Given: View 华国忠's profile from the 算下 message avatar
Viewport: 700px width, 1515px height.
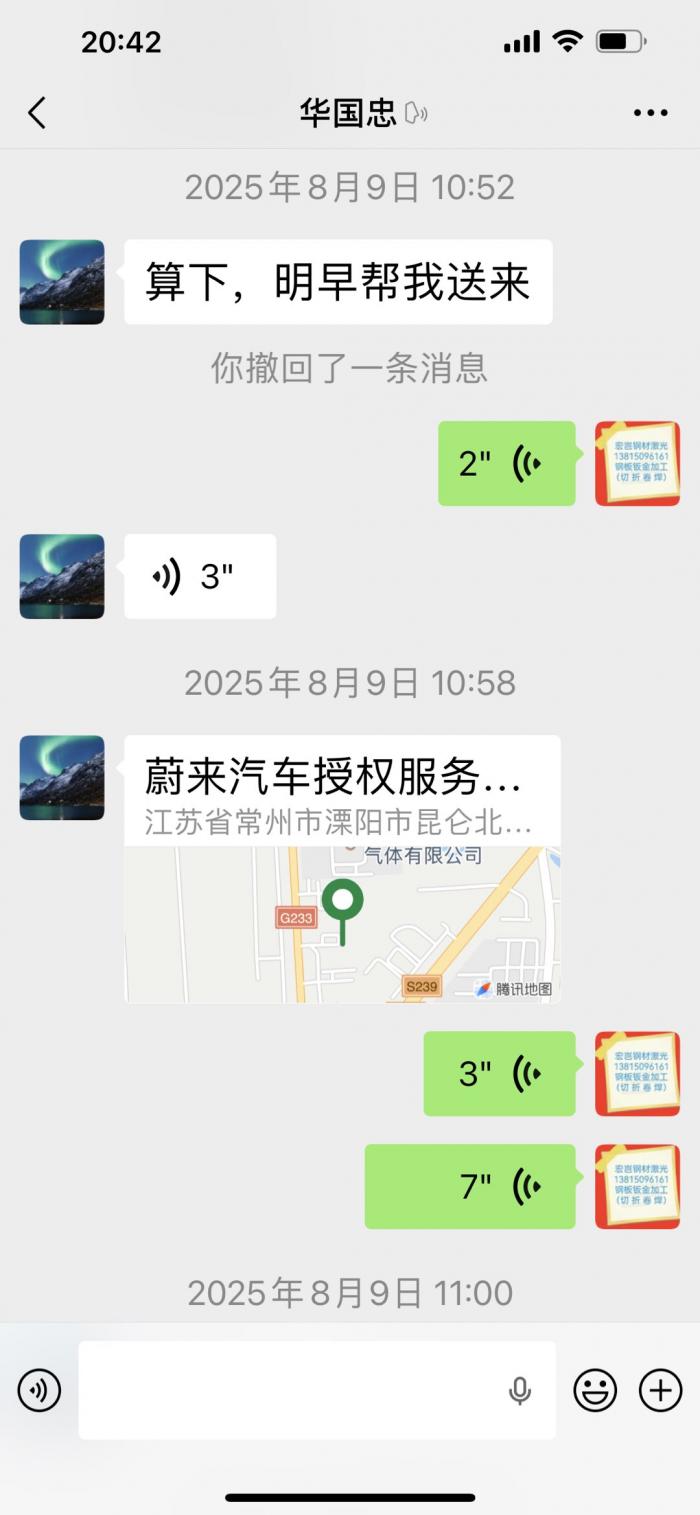Looking at the screenshot, I should 62,282.
